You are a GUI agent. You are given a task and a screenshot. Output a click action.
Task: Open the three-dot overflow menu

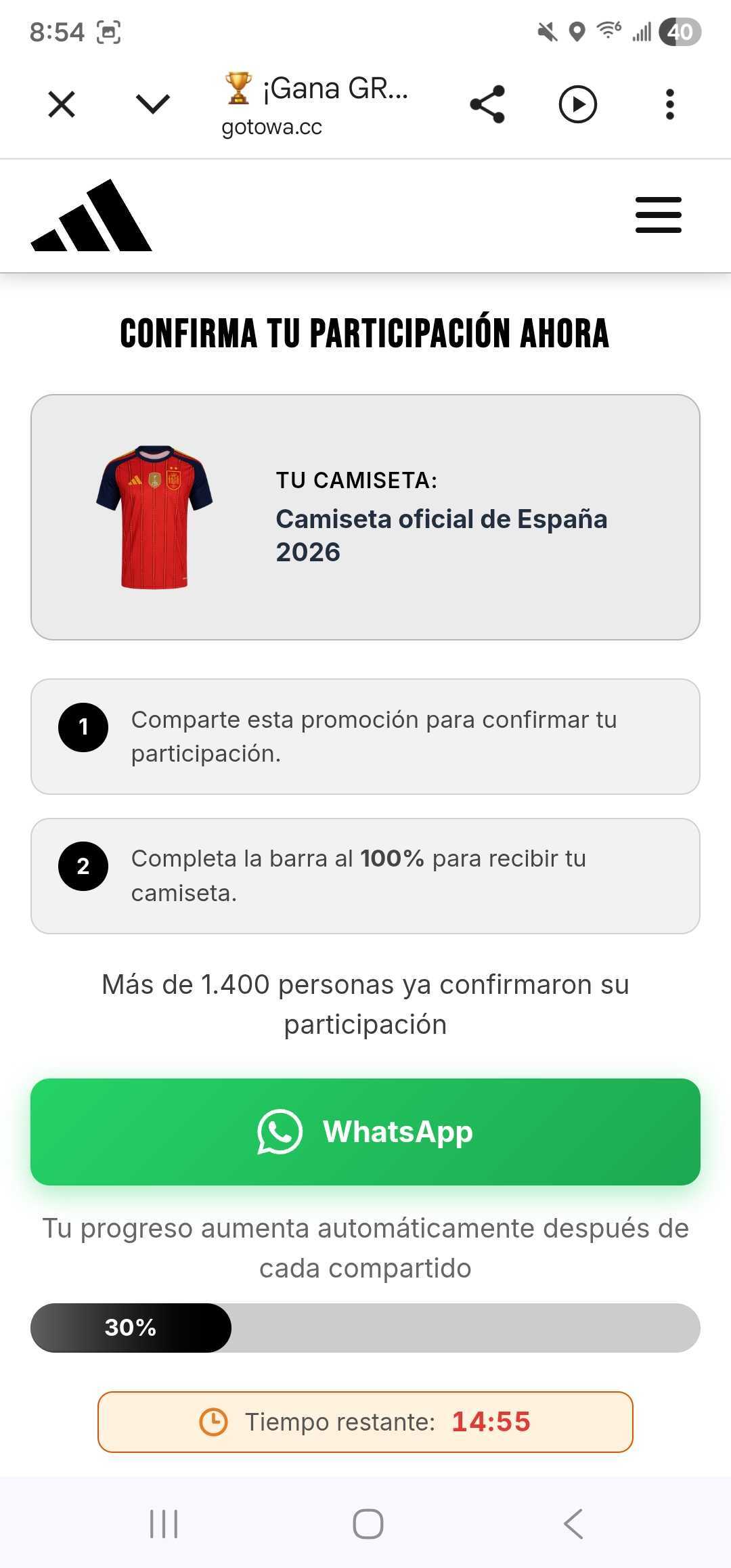(x=669, y=104)
